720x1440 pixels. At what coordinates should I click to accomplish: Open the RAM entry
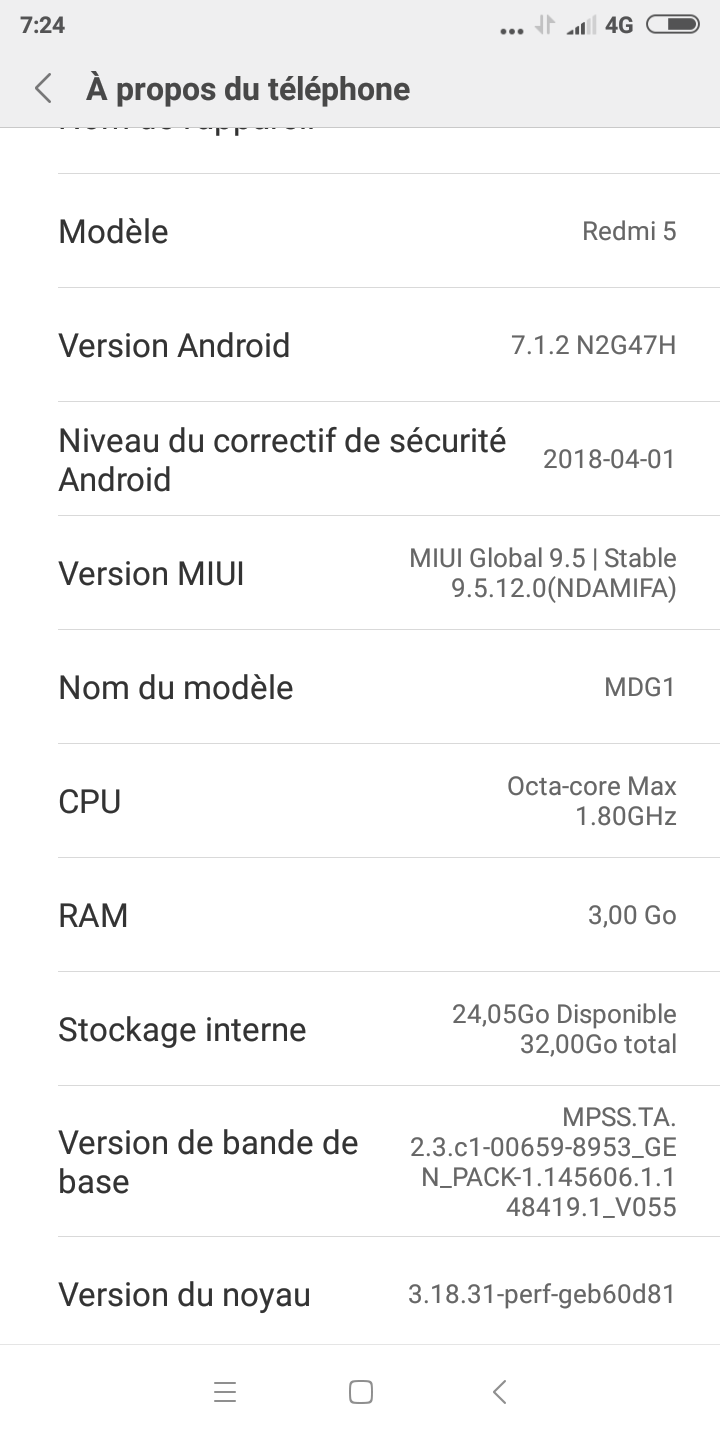point(360,915)
